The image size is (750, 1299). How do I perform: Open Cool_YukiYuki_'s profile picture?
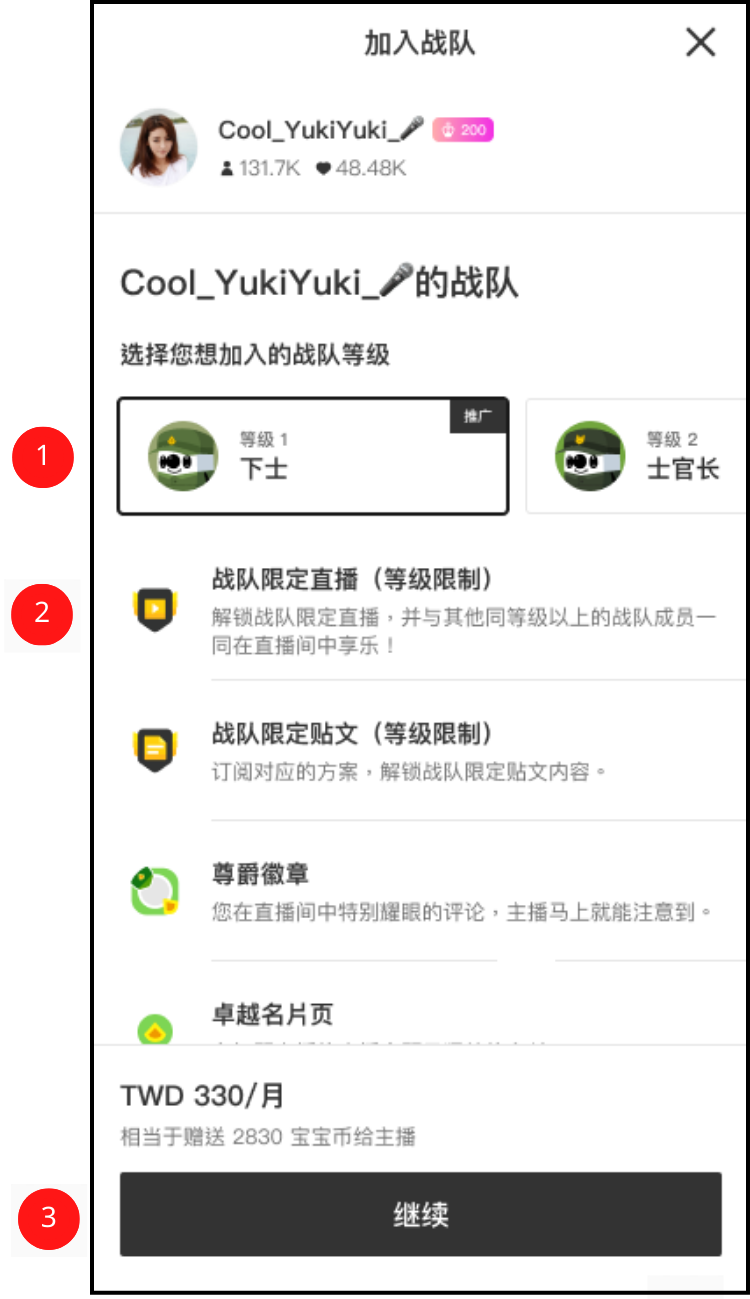pos(158,147)
